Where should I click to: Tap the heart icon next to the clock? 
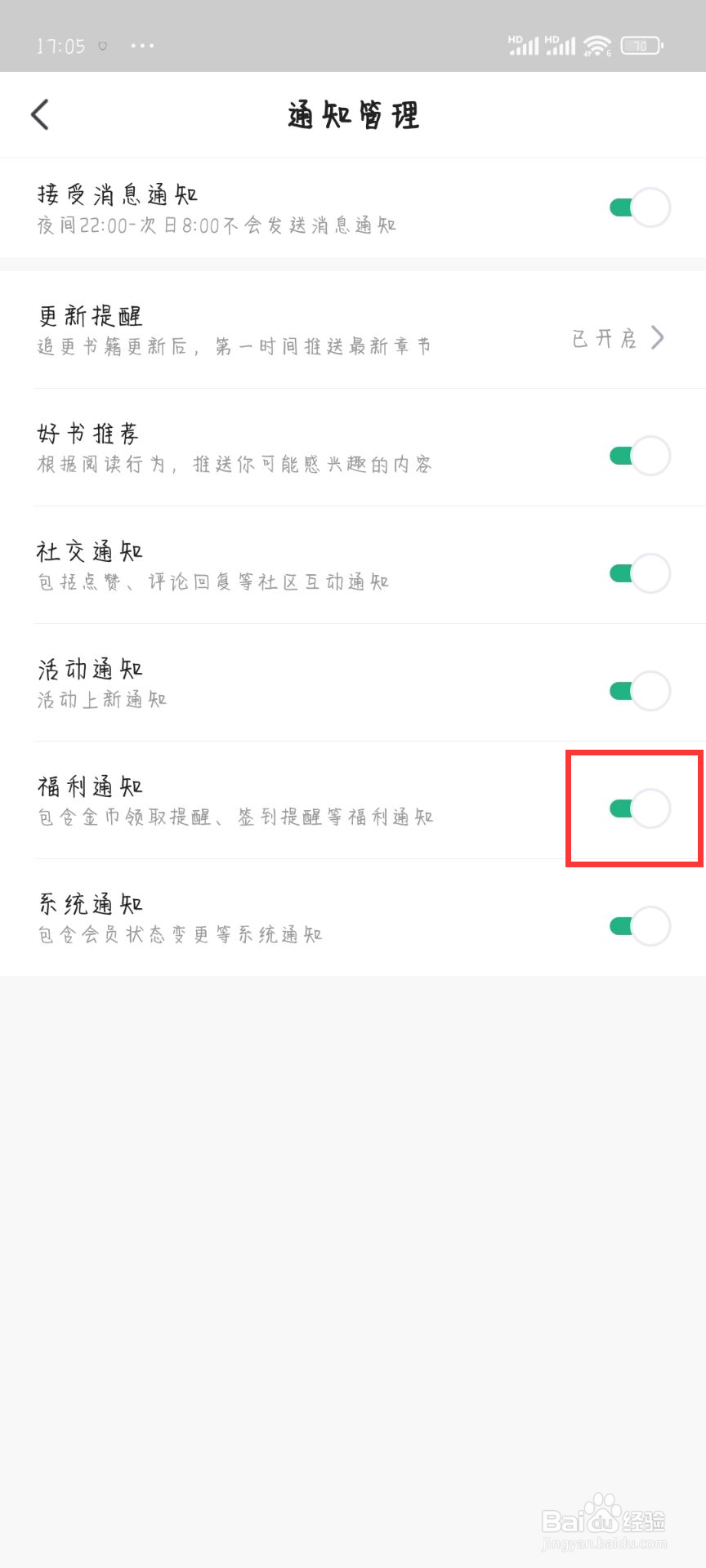click(102, 47)
